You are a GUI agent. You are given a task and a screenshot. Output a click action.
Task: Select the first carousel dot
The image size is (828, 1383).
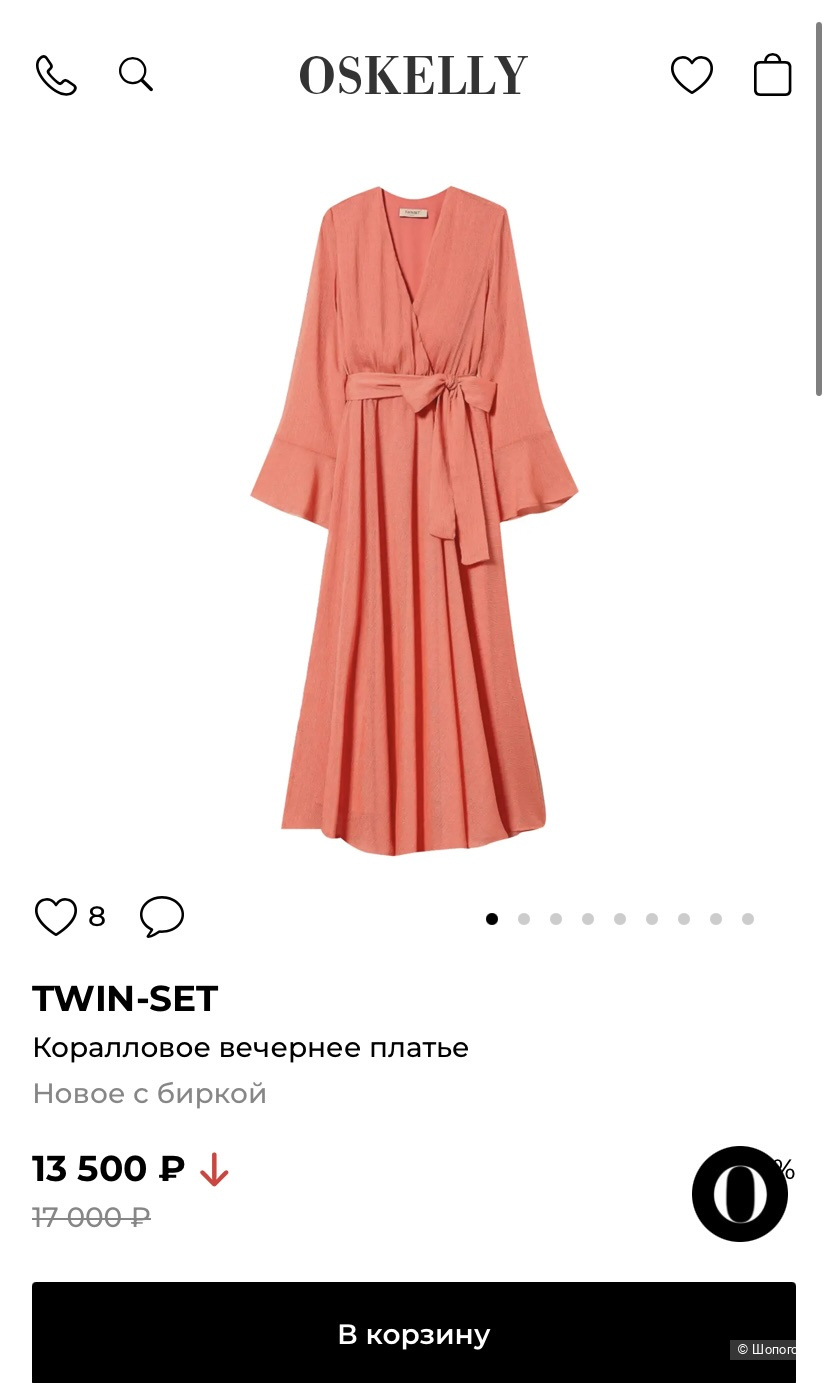click(x=492, y=918)
